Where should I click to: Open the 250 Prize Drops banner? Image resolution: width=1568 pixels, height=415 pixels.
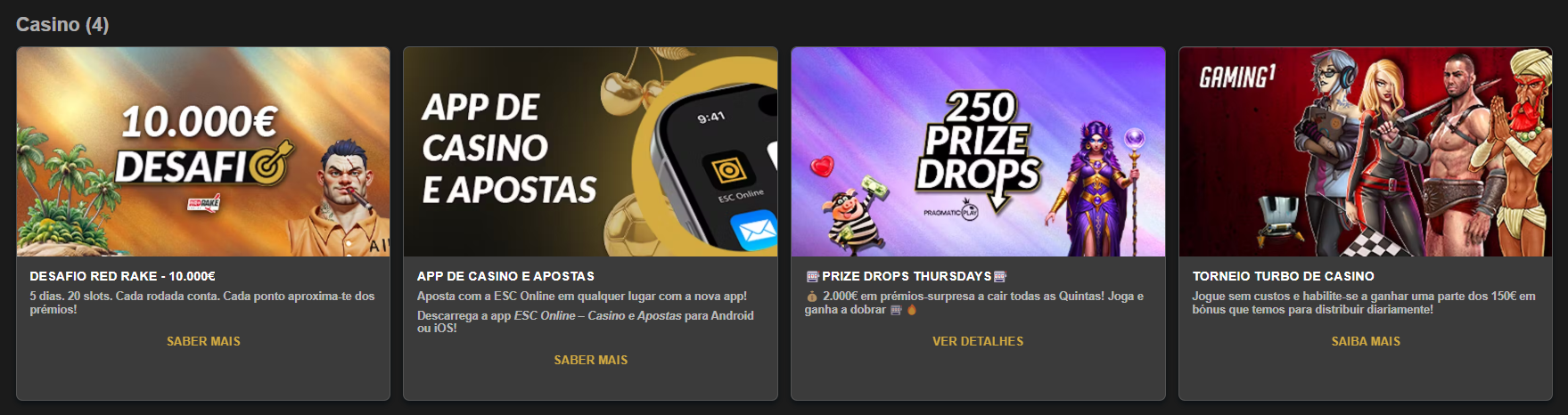point(978,151)
